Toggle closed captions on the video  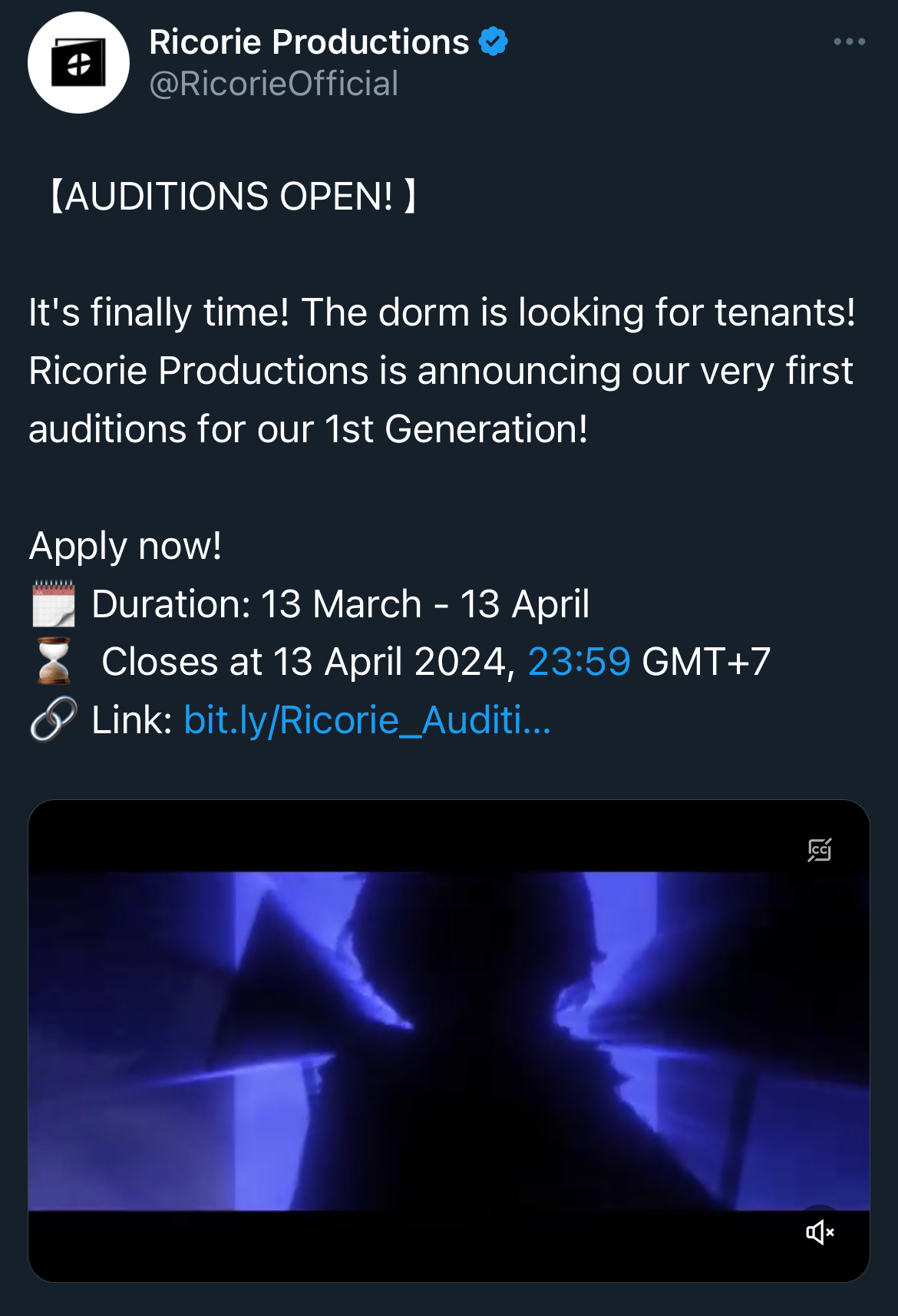[819, 850]
